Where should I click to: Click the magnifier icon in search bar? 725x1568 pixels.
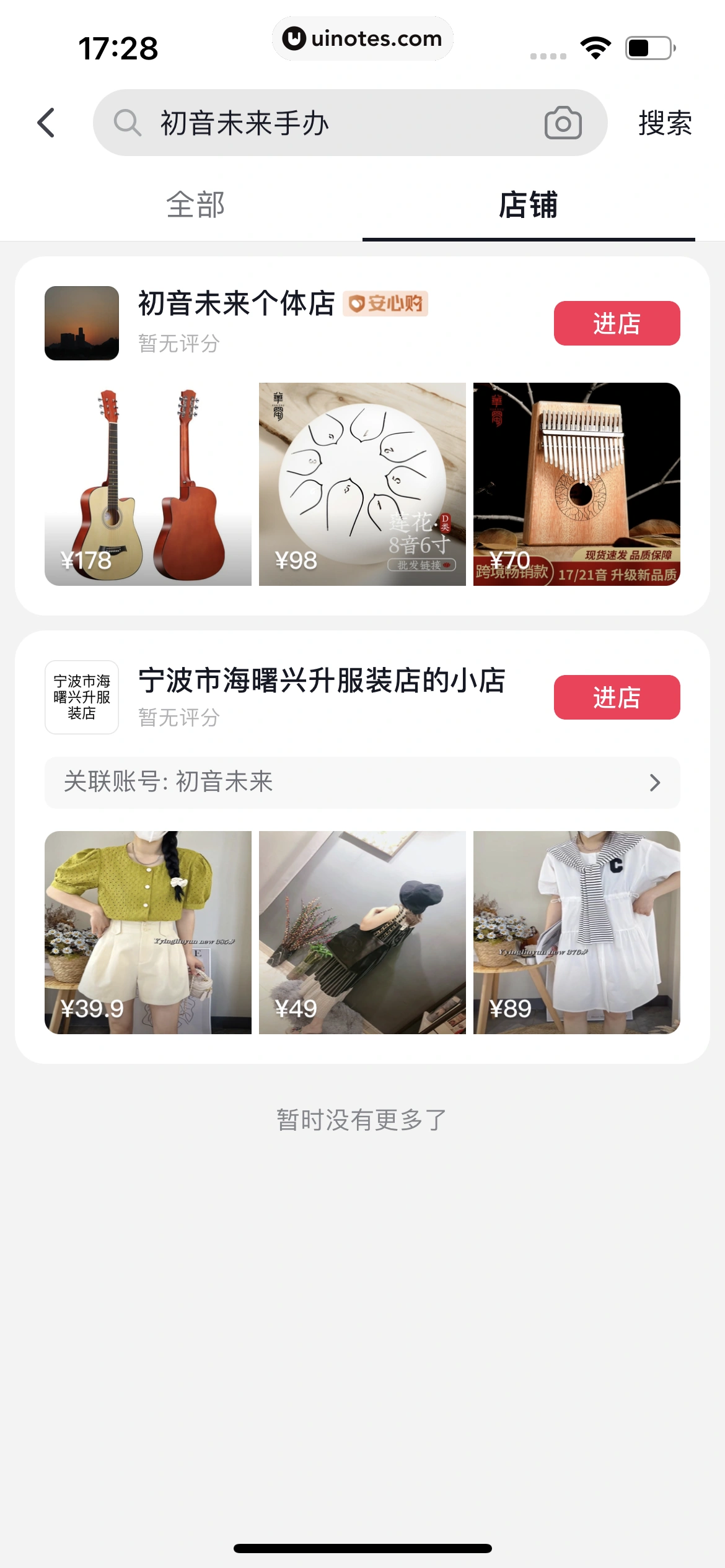click(127, 122)
